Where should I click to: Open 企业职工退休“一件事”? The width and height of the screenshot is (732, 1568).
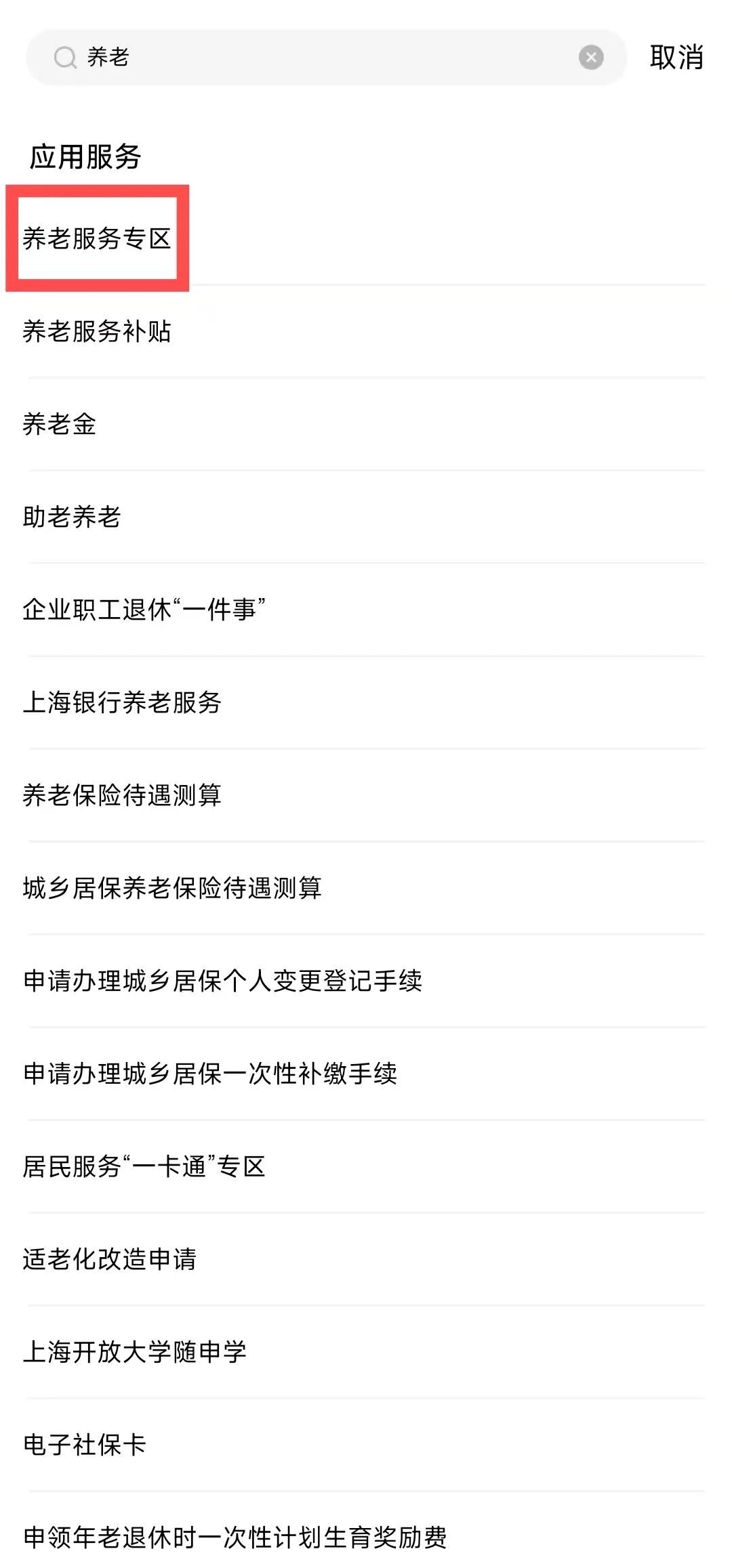tap(144, 610)
